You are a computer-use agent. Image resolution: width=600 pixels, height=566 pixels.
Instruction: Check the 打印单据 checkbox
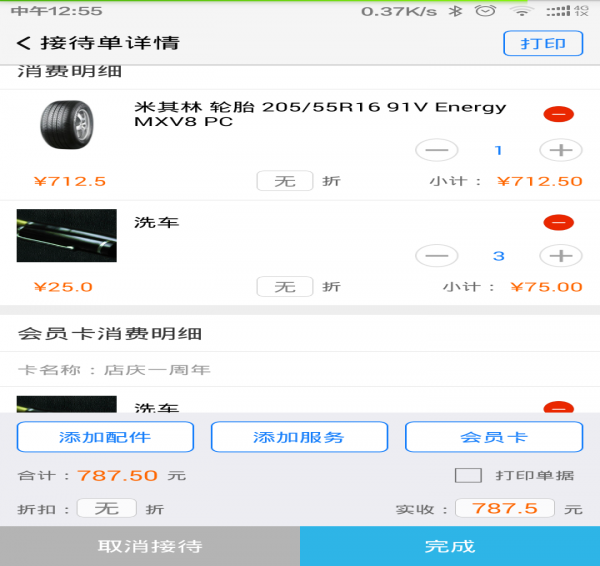[468, 475]
